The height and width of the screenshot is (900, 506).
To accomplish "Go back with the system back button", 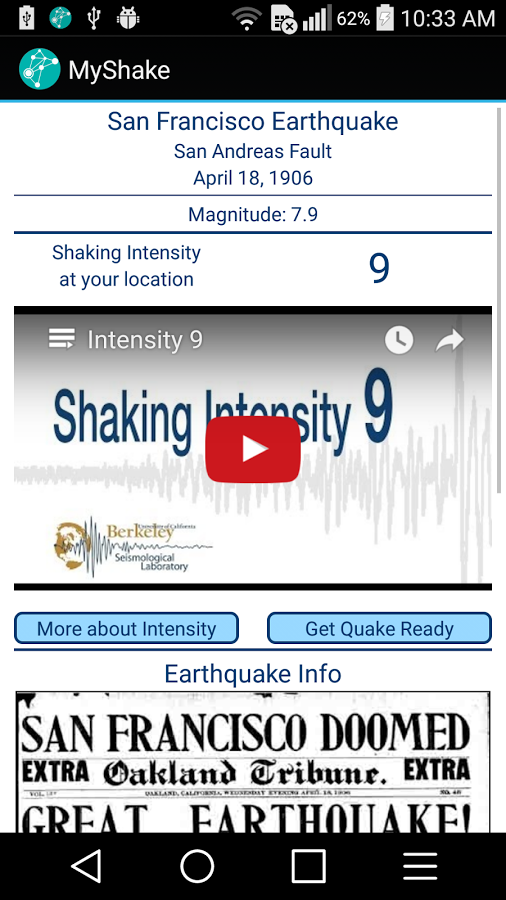I will pos(87,866).
